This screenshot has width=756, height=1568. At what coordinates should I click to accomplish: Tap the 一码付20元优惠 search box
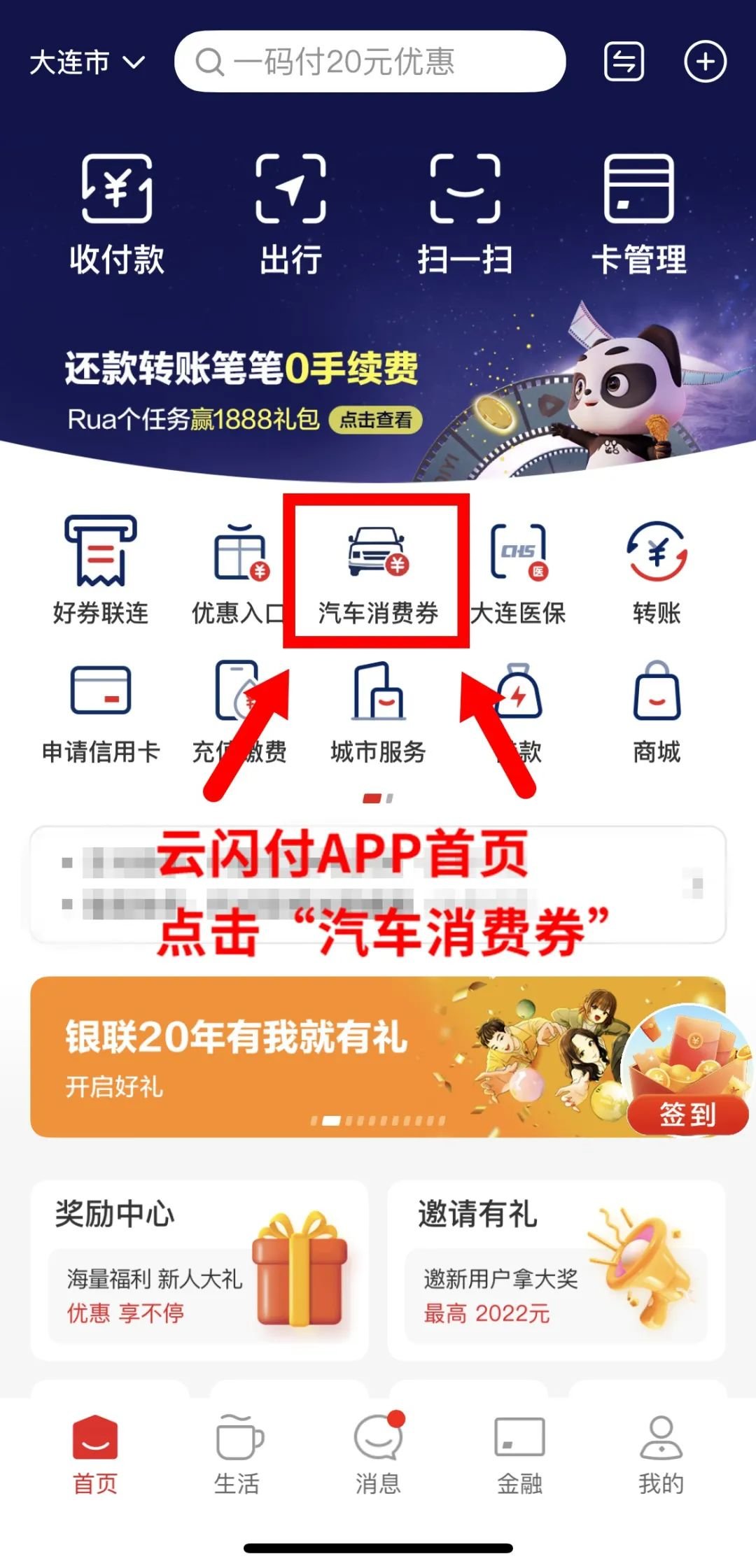370,62
